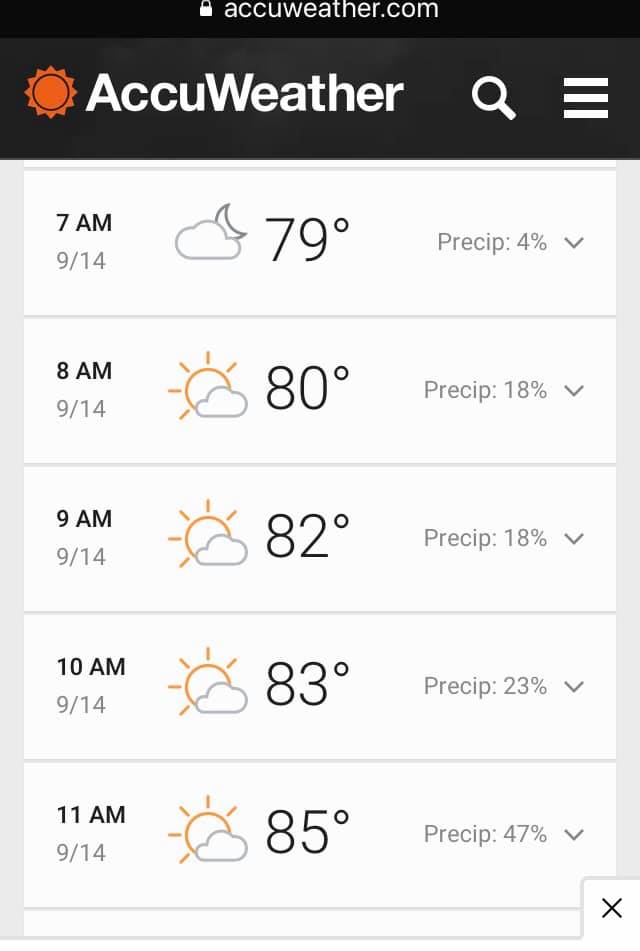
Task: Dismiss the banner with the X button
Action: click(611, 908)
